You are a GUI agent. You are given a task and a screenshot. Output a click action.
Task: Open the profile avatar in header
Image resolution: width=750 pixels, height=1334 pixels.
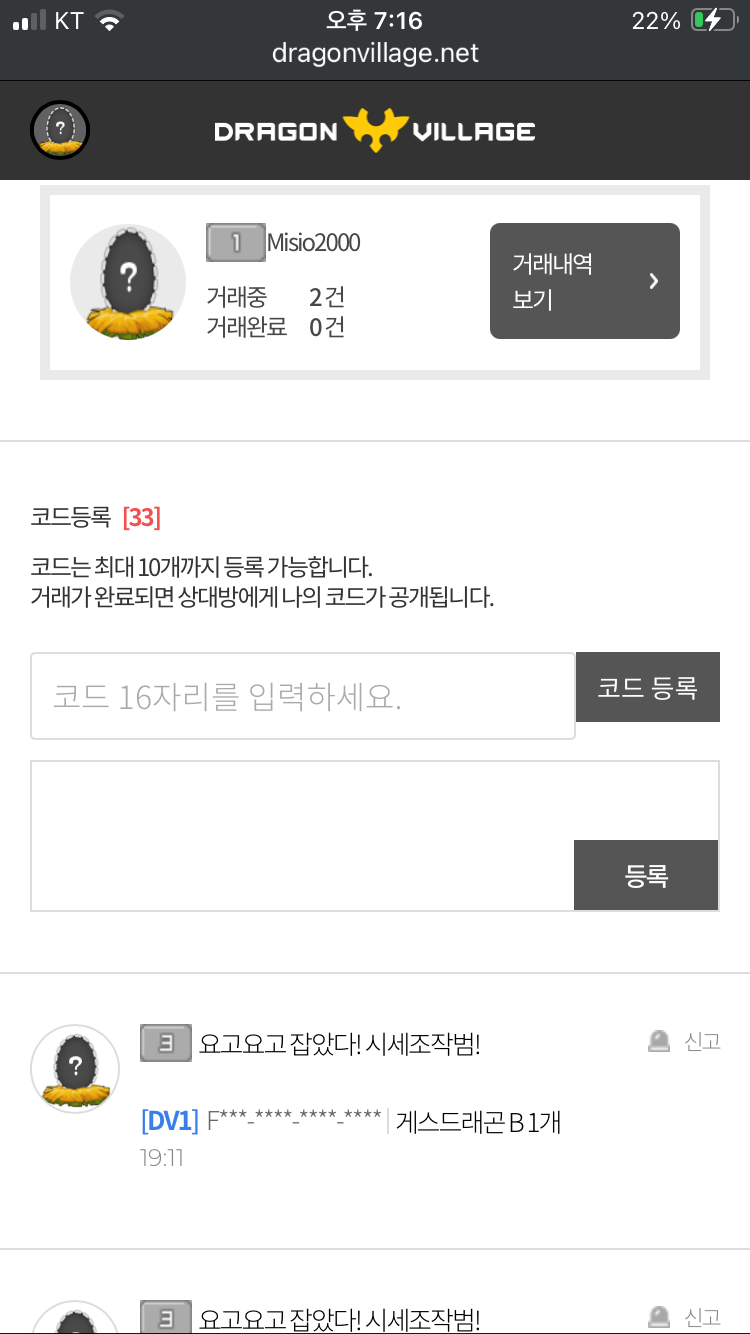pos(60,130)
